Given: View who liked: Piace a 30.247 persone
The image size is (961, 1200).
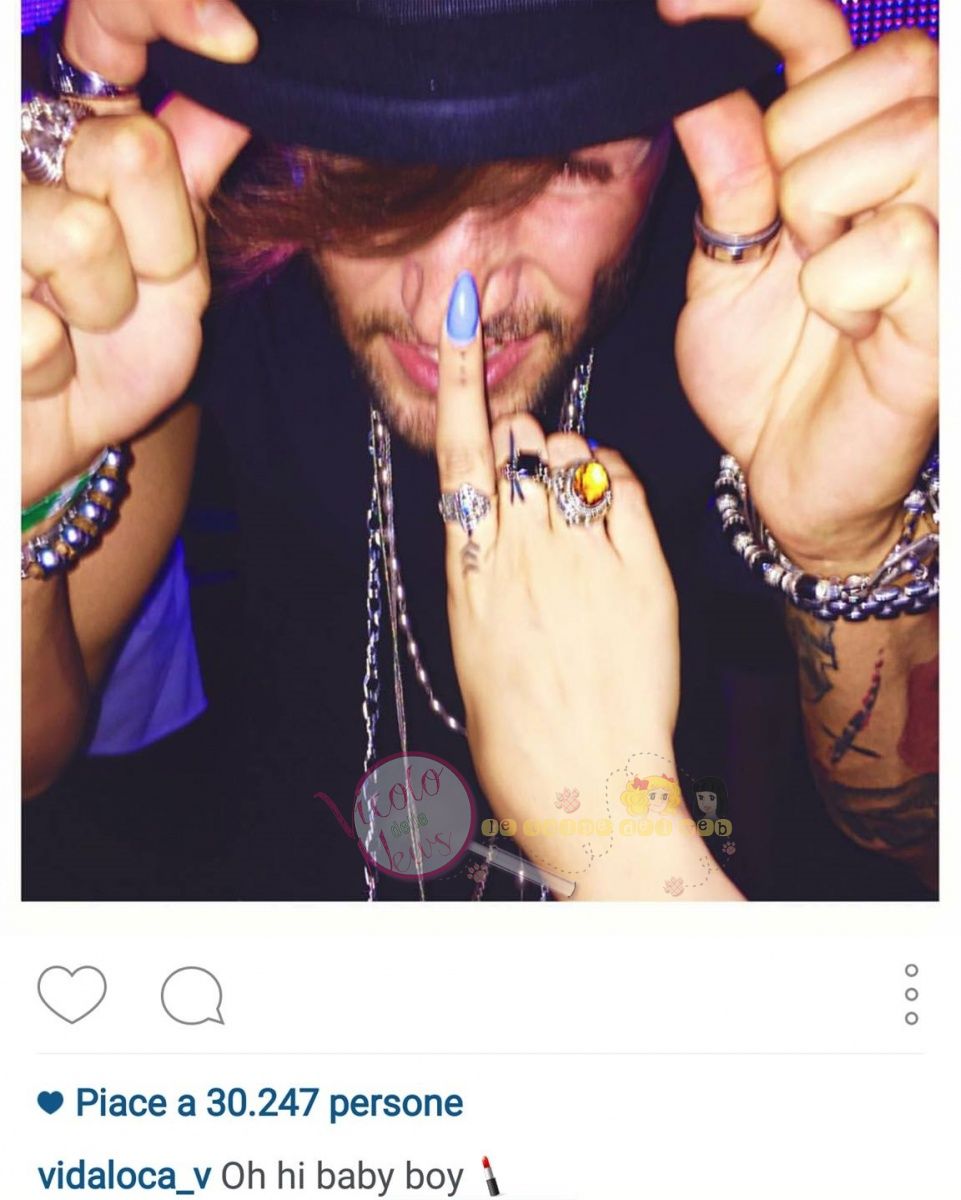Looking at the screenshot, I should [x=268, y=1103].
